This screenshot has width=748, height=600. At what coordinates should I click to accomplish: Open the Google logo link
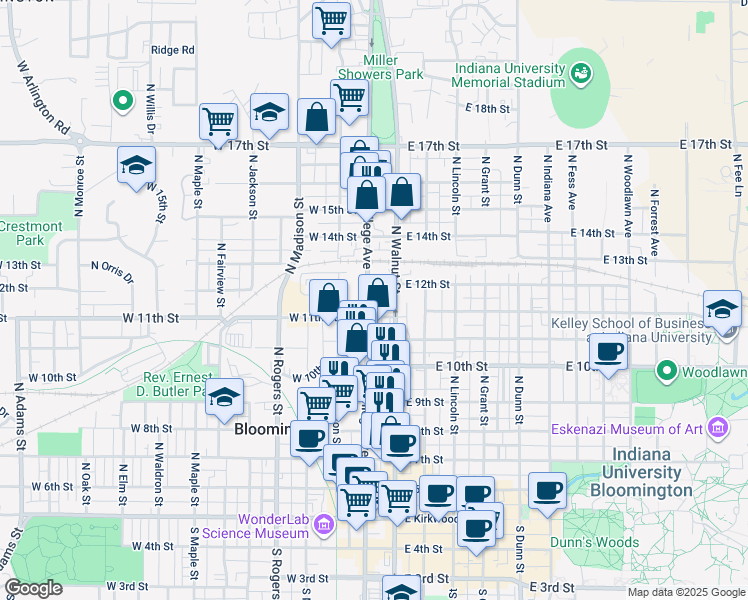click(34, 587)
